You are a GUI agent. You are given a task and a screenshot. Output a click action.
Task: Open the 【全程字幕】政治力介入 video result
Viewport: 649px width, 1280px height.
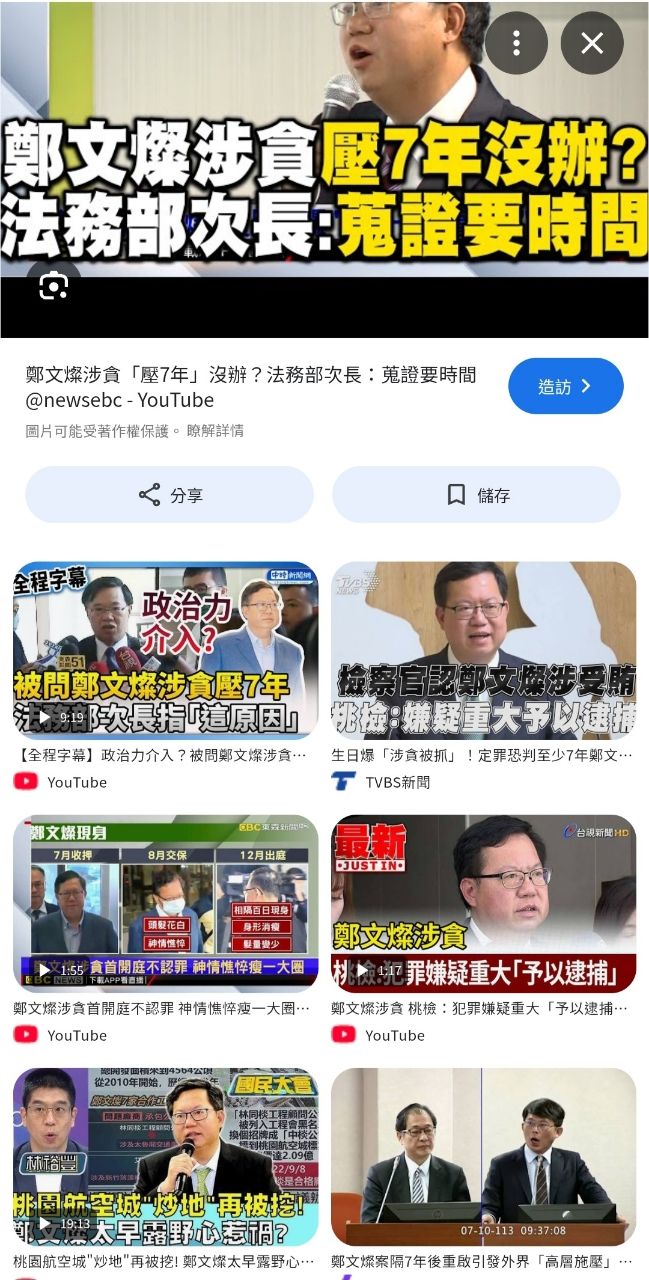pyautogui.click(x=165, y=651)
